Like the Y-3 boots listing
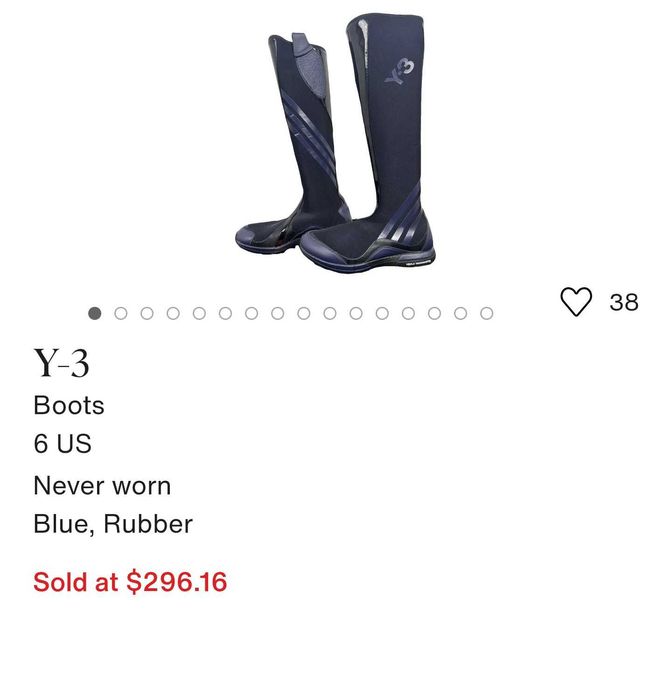Viewport: 672px width, 700px height. (576, 301)
